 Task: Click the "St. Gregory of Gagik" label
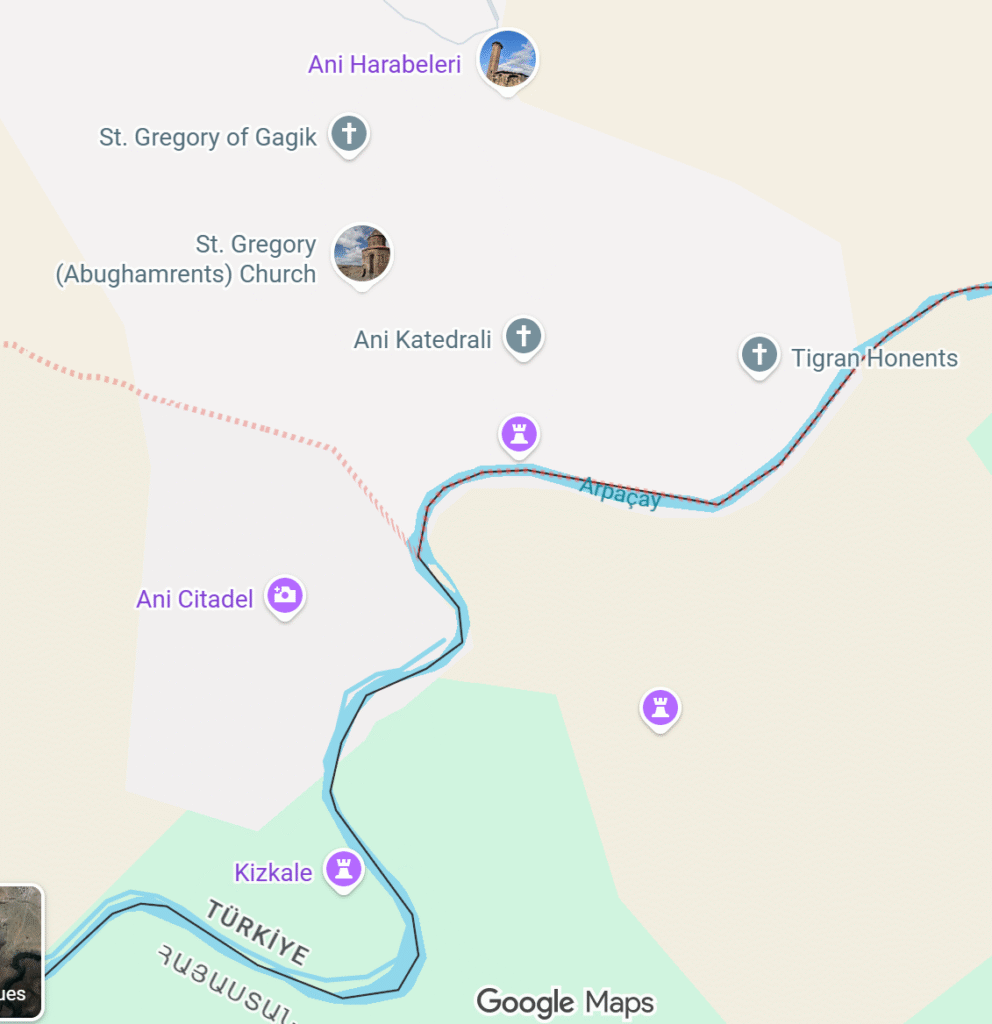coord(208,136)
